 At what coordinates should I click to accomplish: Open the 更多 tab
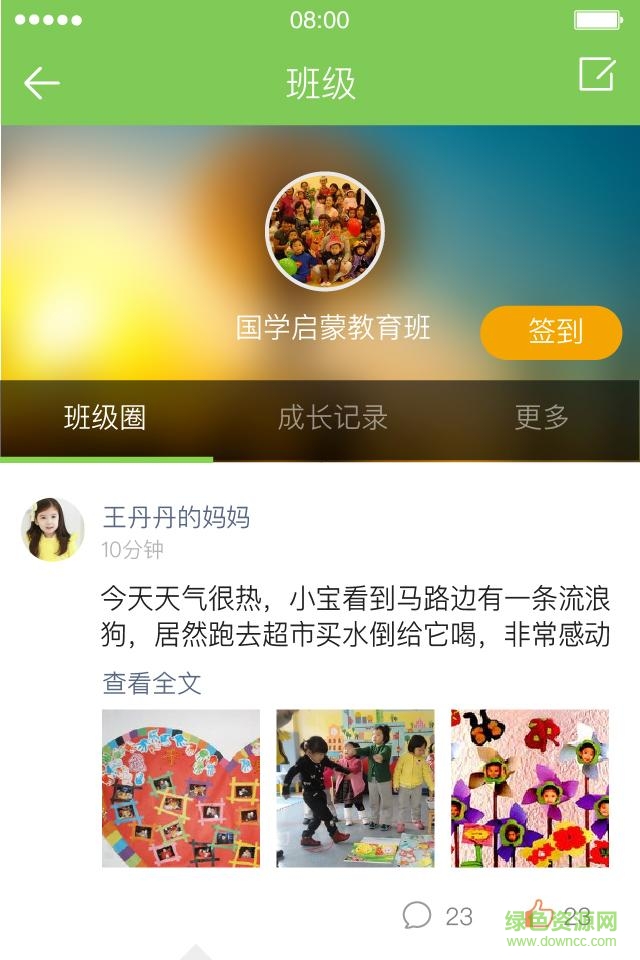click(x=541, y=418)
